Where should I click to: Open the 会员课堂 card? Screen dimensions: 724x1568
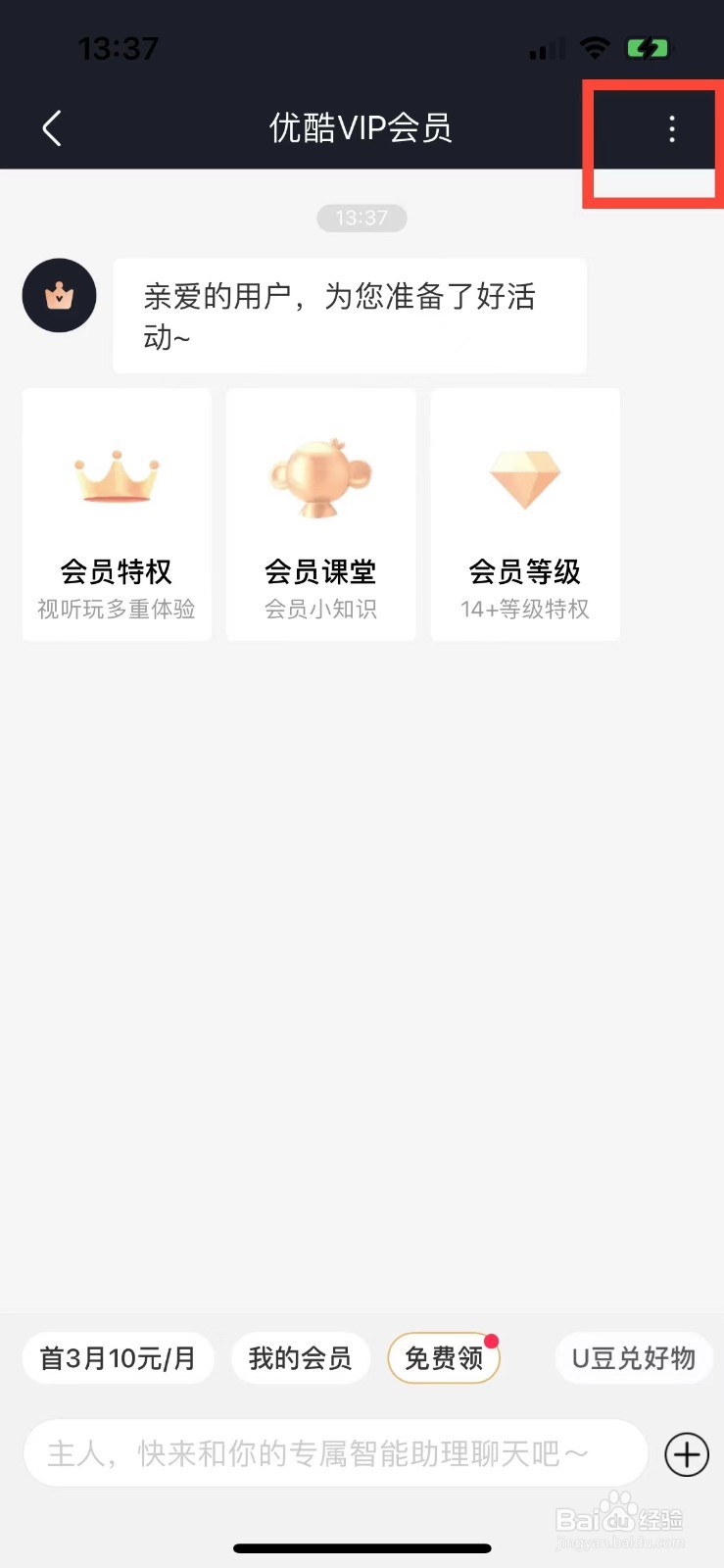coord(320,515)
